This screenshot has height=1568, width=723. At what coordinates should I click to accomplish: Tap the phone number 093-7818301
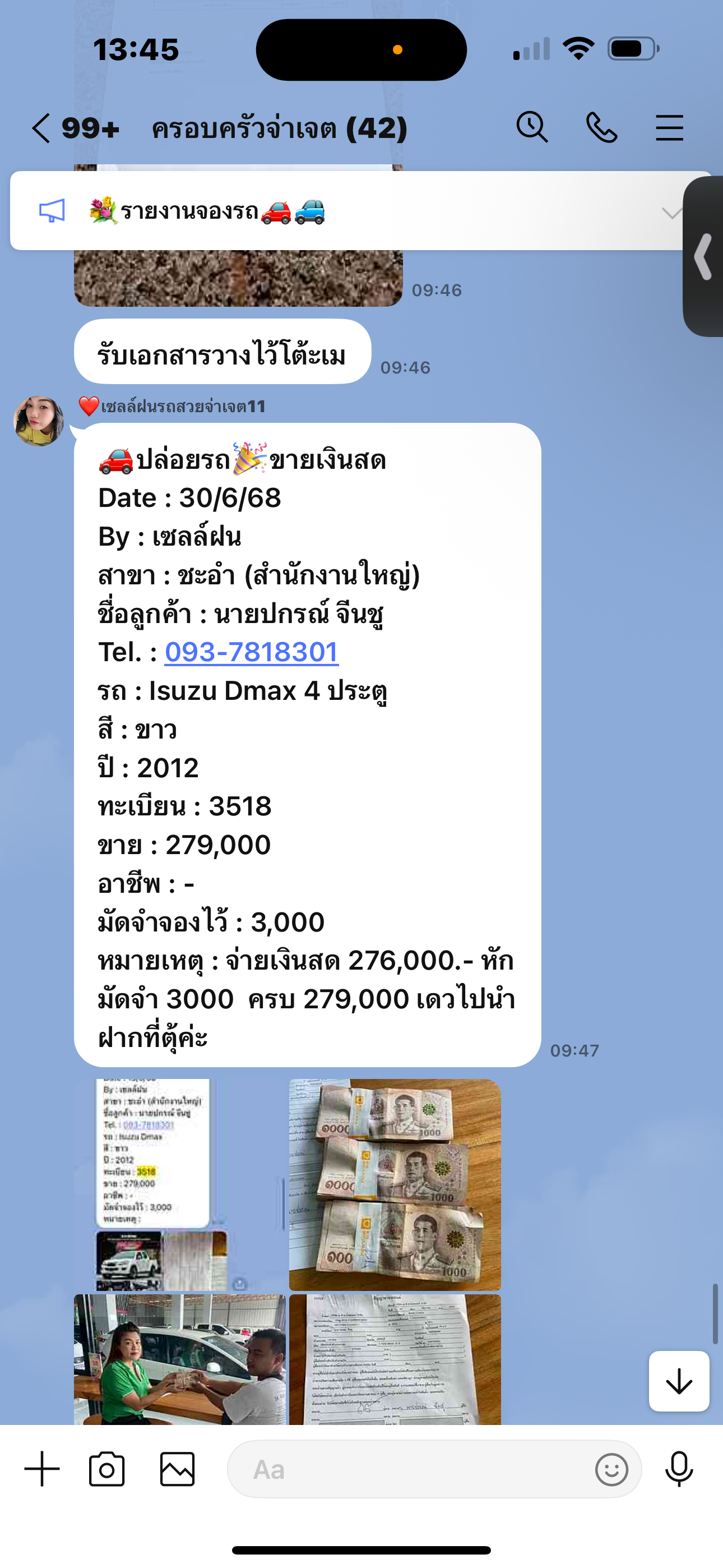coord(251,653)
